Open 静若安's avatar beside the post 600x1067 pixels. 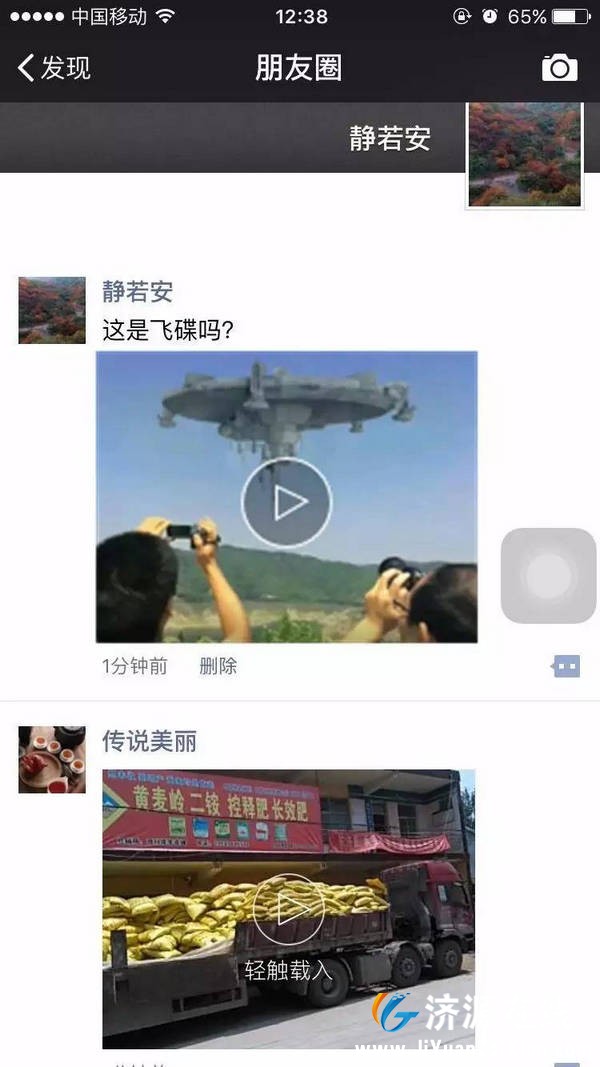tap(52, 310)
